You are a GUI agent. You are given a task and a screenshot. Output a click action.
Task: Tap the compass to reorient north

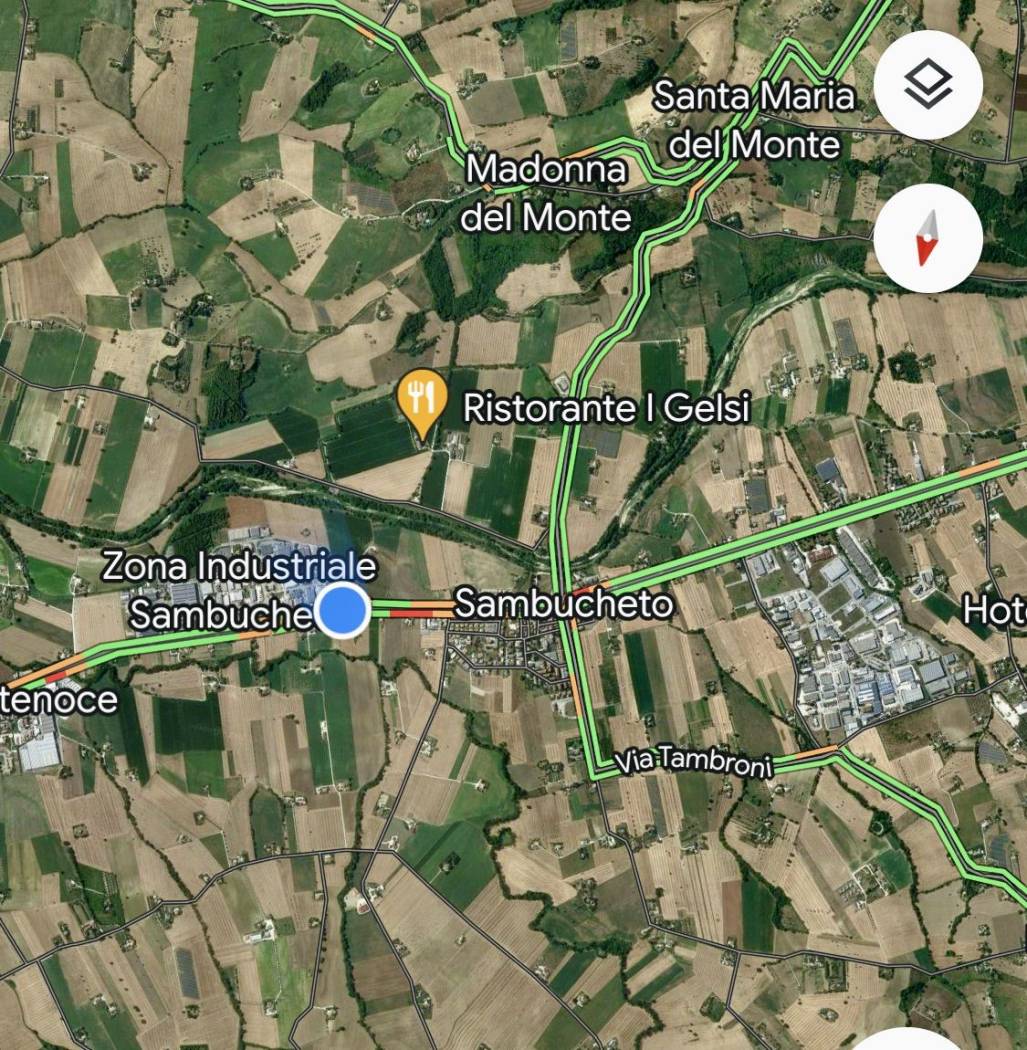coord(928,238)
